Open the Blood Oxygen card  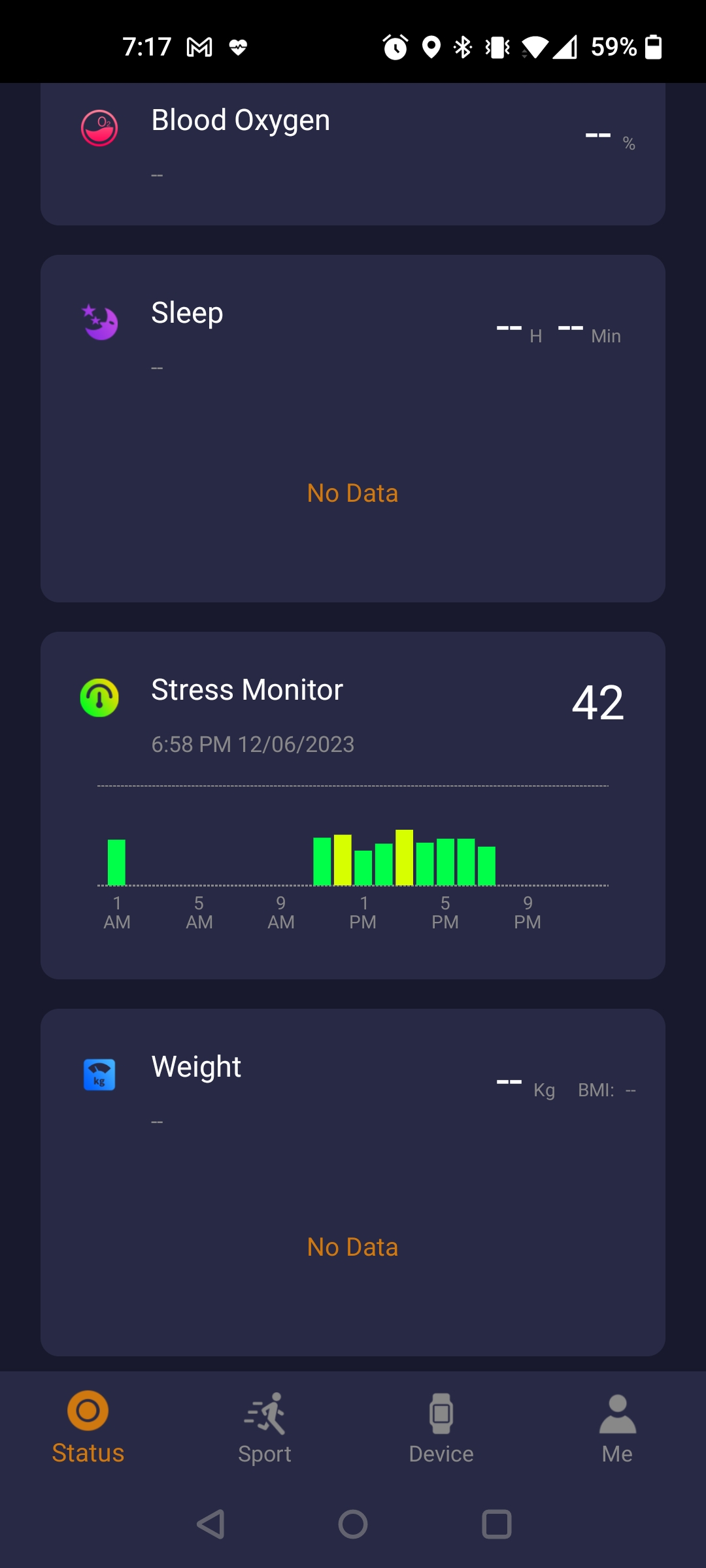(353, 154)
